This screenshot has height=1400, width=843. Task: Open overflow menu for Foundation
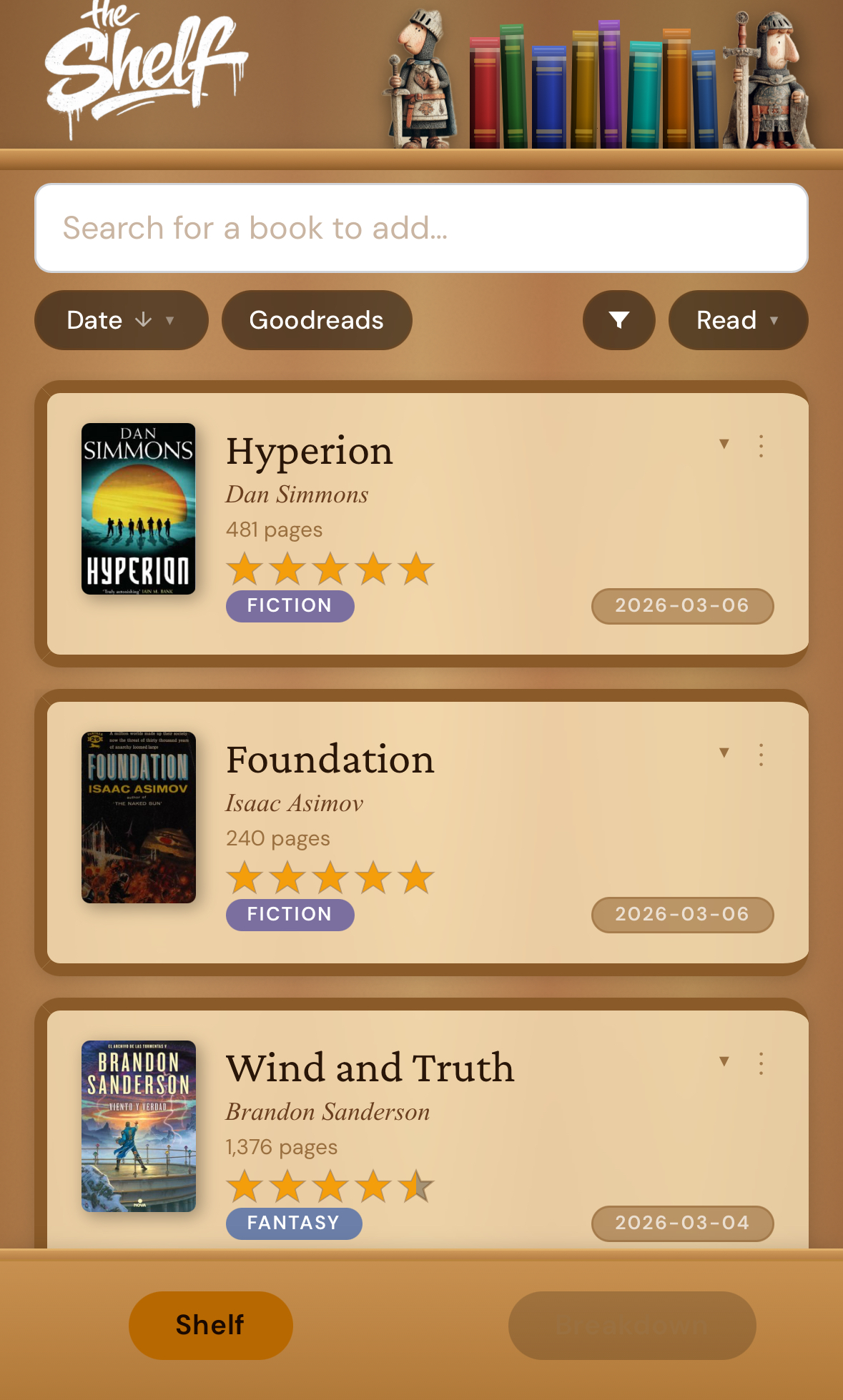point(761,755)
